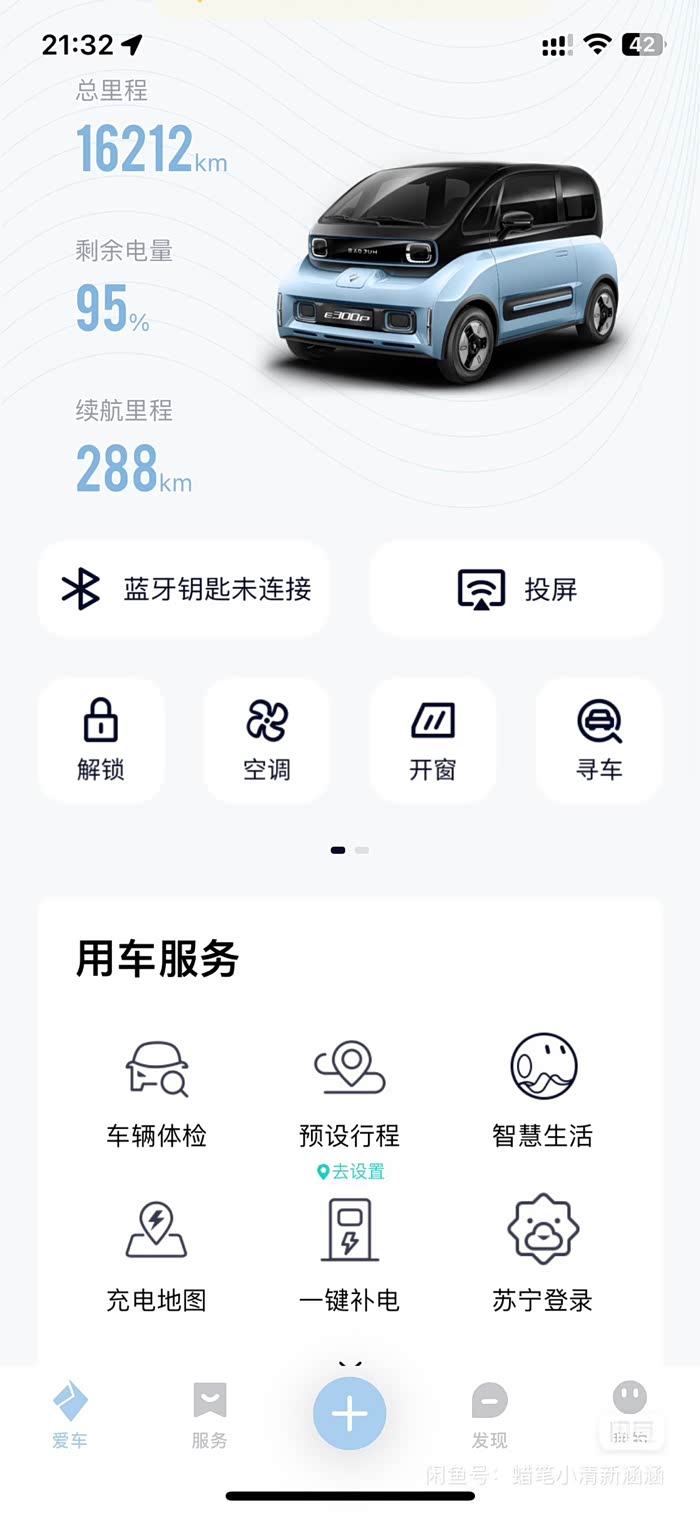The width and height of the screenshot is (700, 1515).
Task: Unlock the car with 解锁
Action: (x=101, y=740)
